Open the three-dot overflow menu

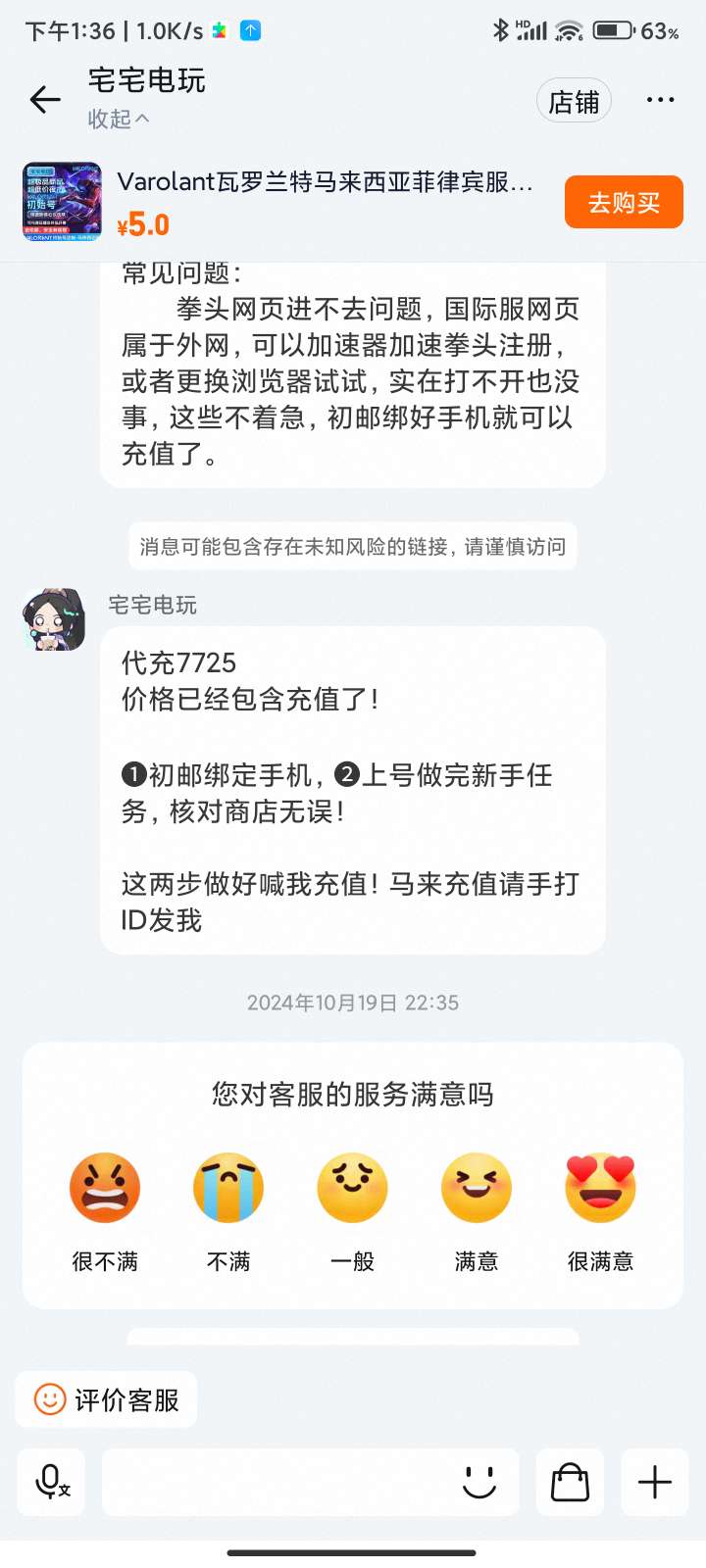(x=660, y=100)
